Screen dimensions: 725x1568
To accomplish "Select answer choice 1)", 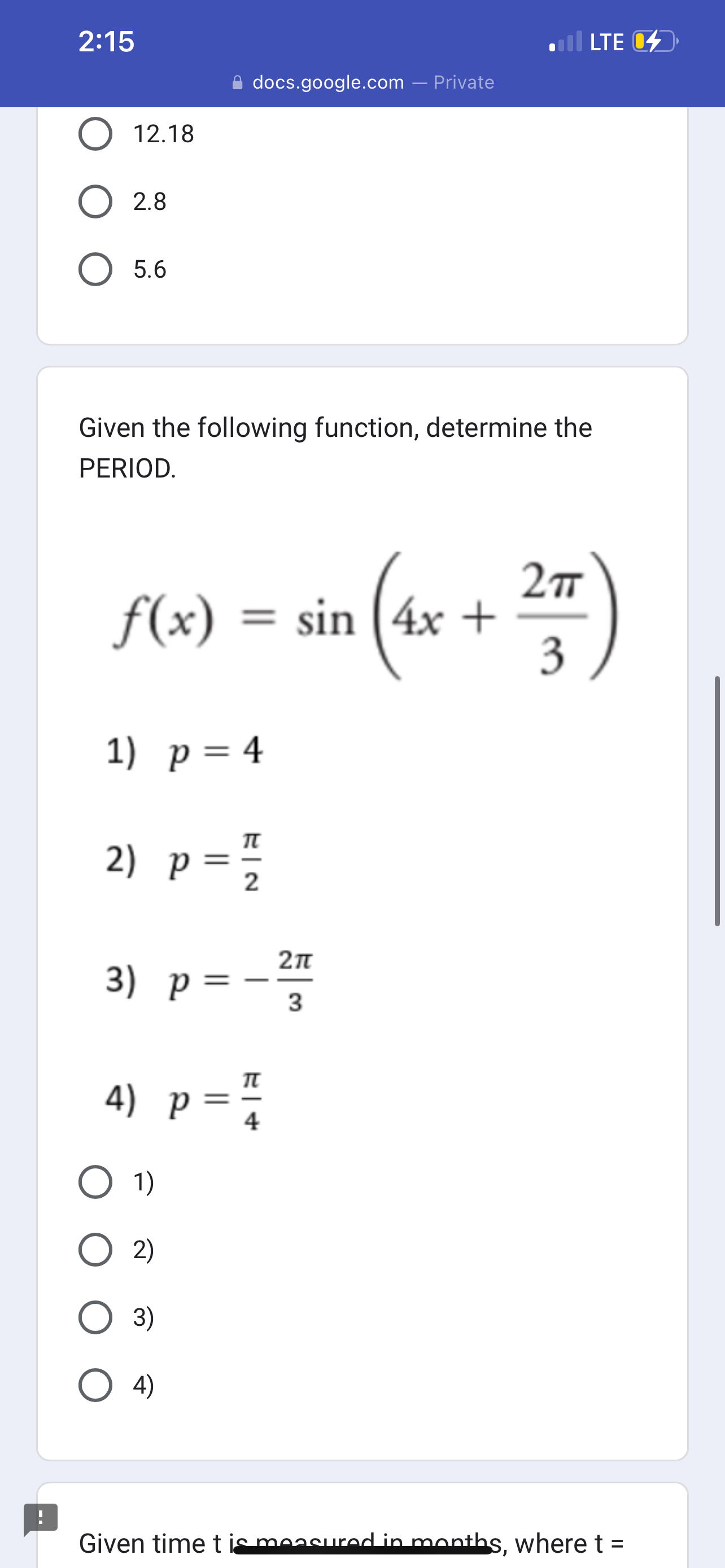I will click(x=96, y=1181).
